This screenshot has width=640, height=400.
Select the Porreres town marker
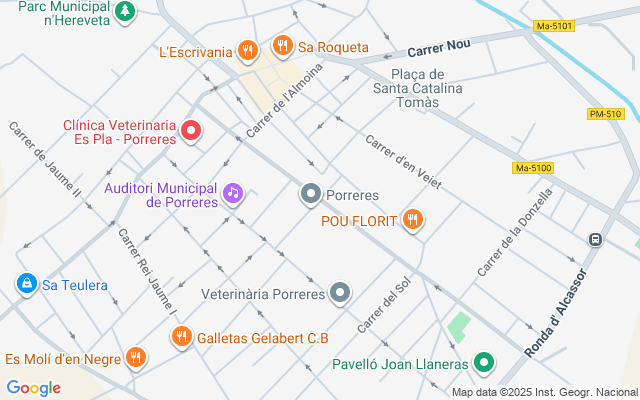311,193
